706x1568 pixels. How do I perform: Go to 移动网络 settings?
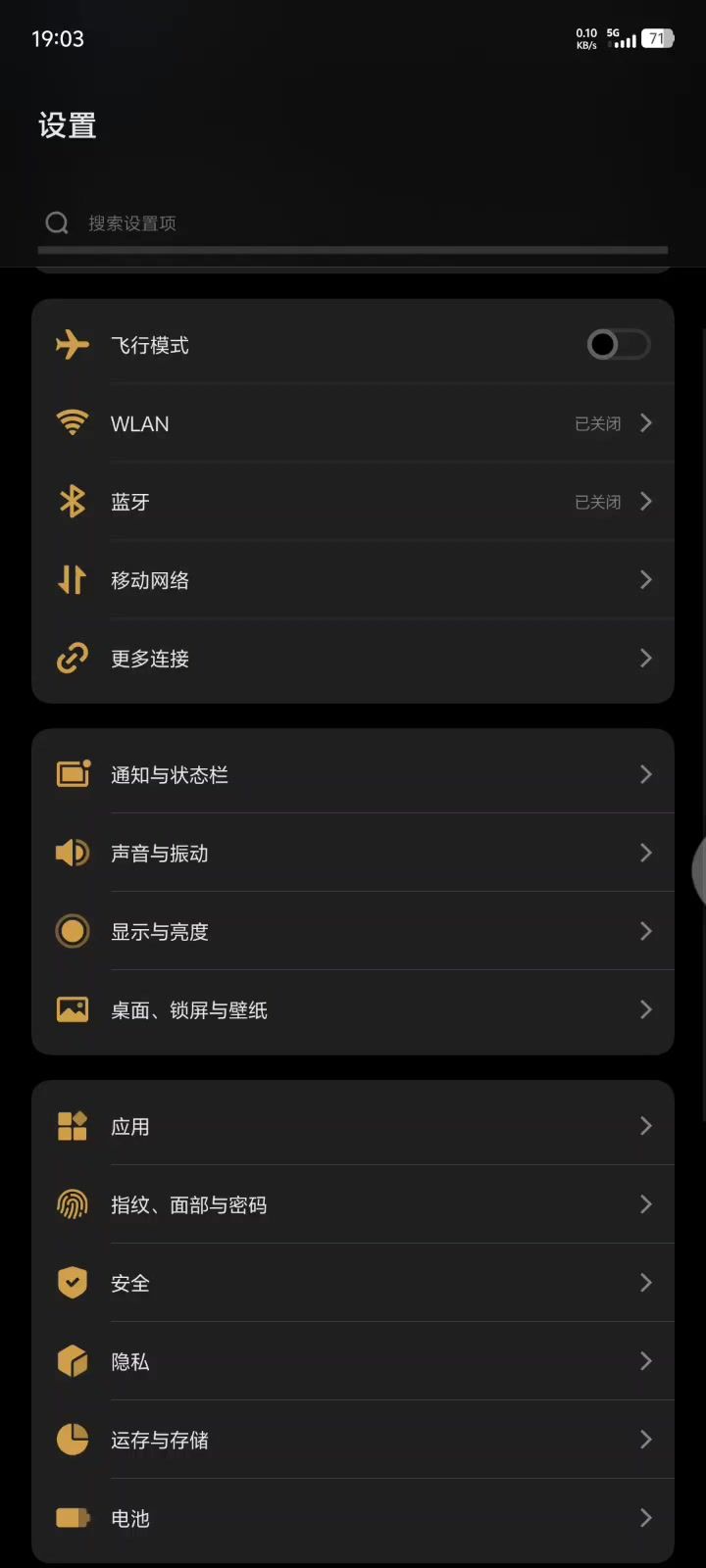pos(353,580)
